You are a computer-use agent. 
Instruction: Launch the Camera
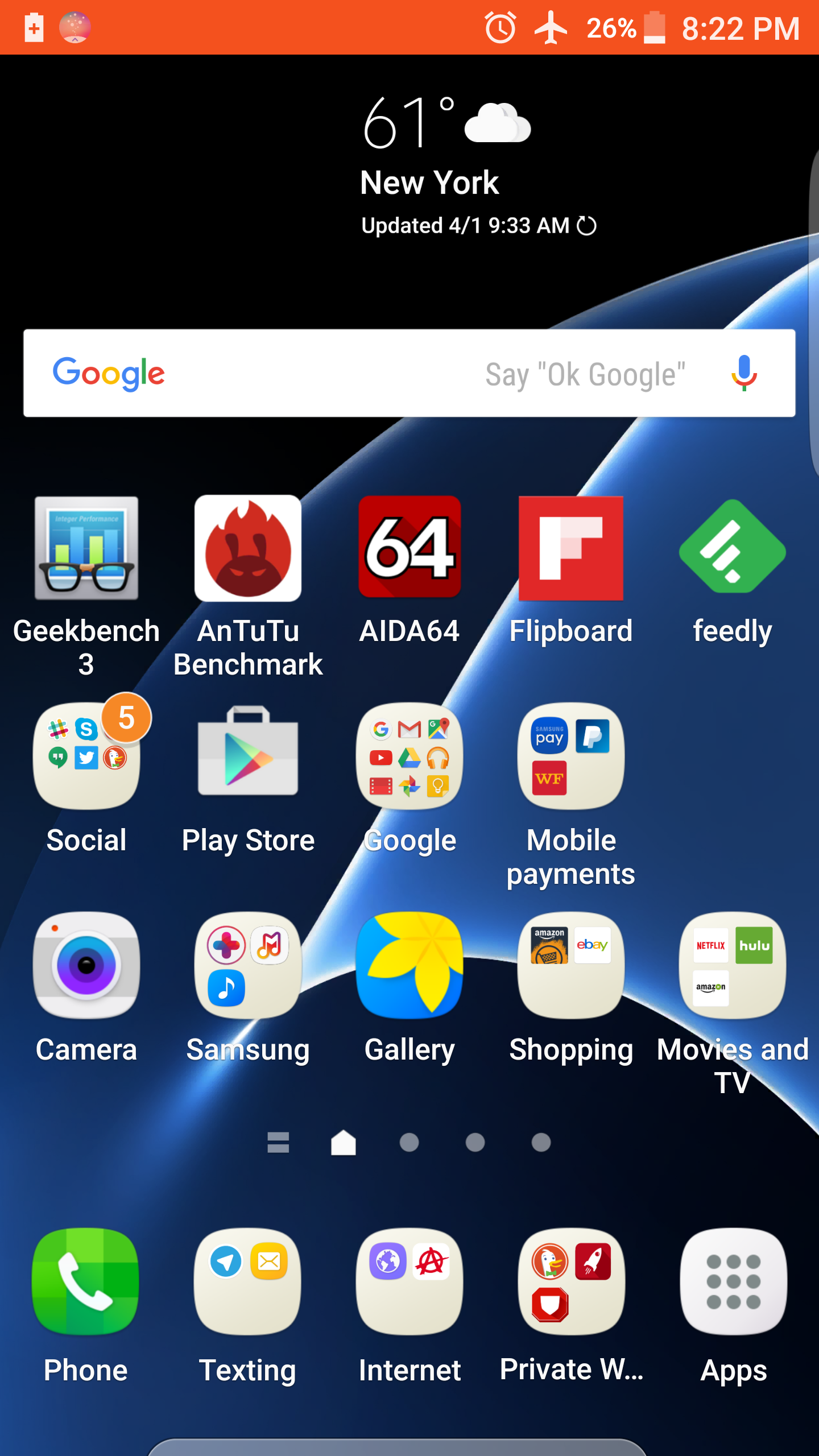pos(86,966)
